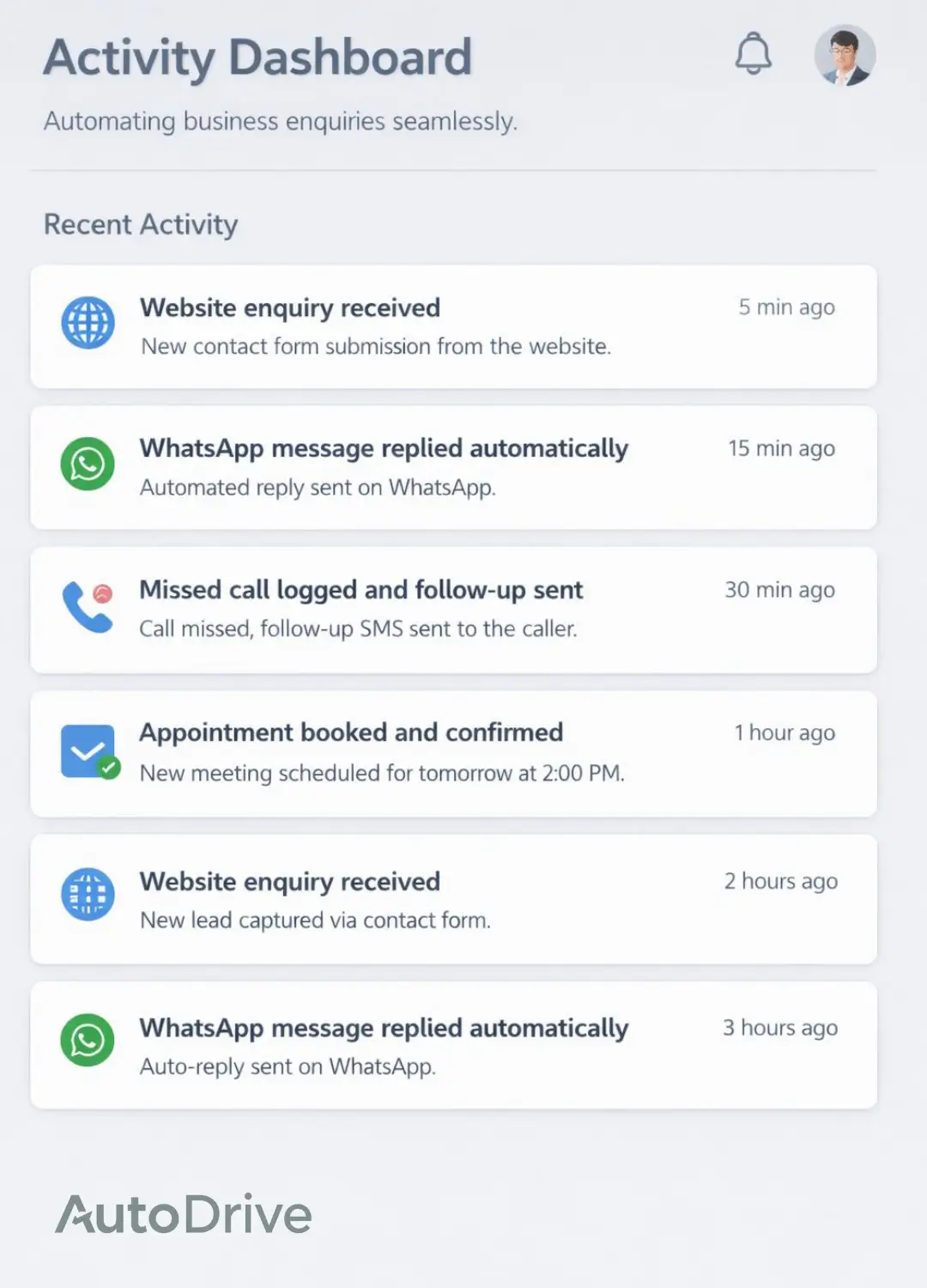927x1288 pixels.
Task: Open website enquiry from 2 hours ago
Action: [x=453, y=899]
